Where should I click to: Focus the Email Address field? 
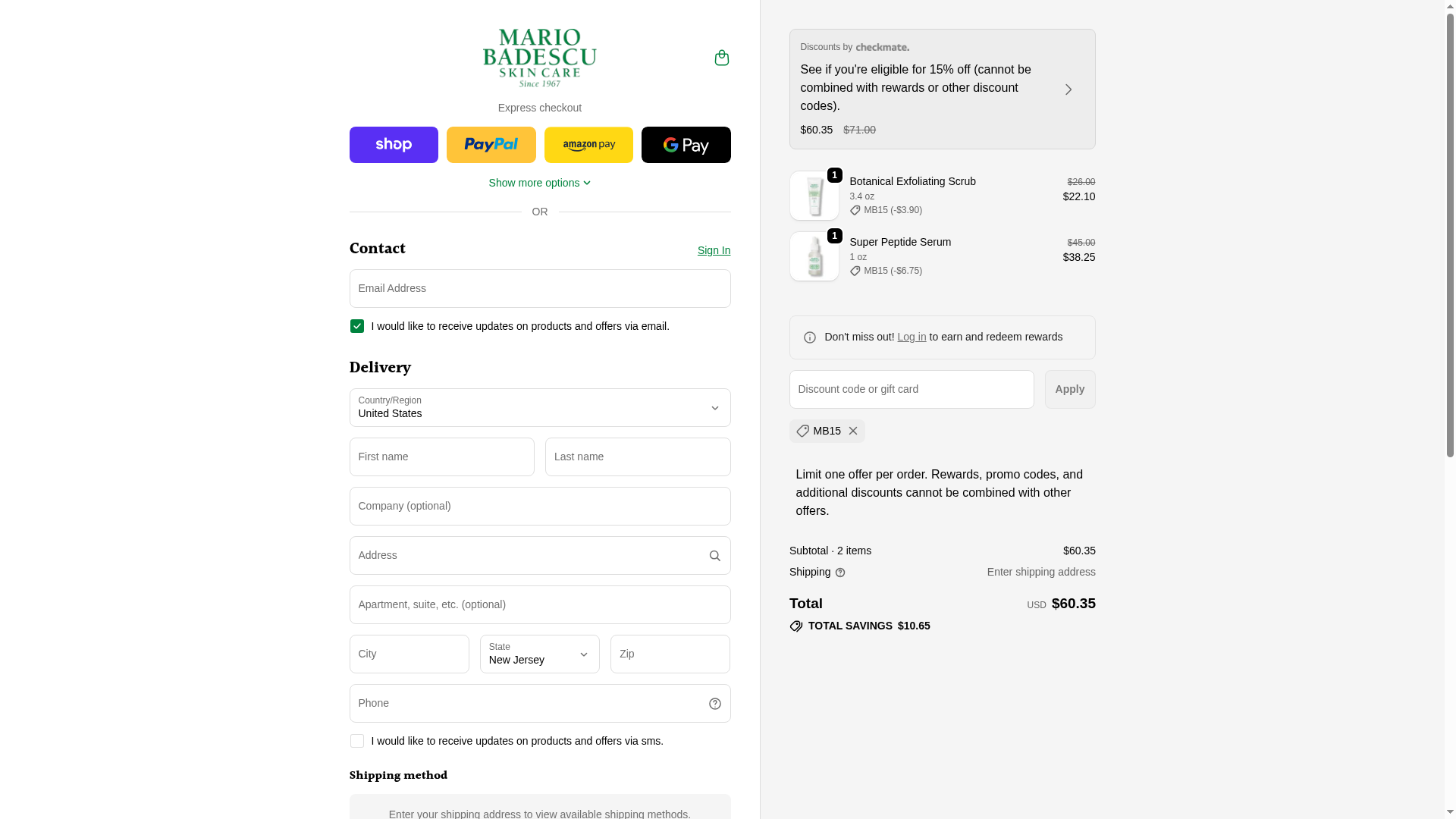coord(539,288)
